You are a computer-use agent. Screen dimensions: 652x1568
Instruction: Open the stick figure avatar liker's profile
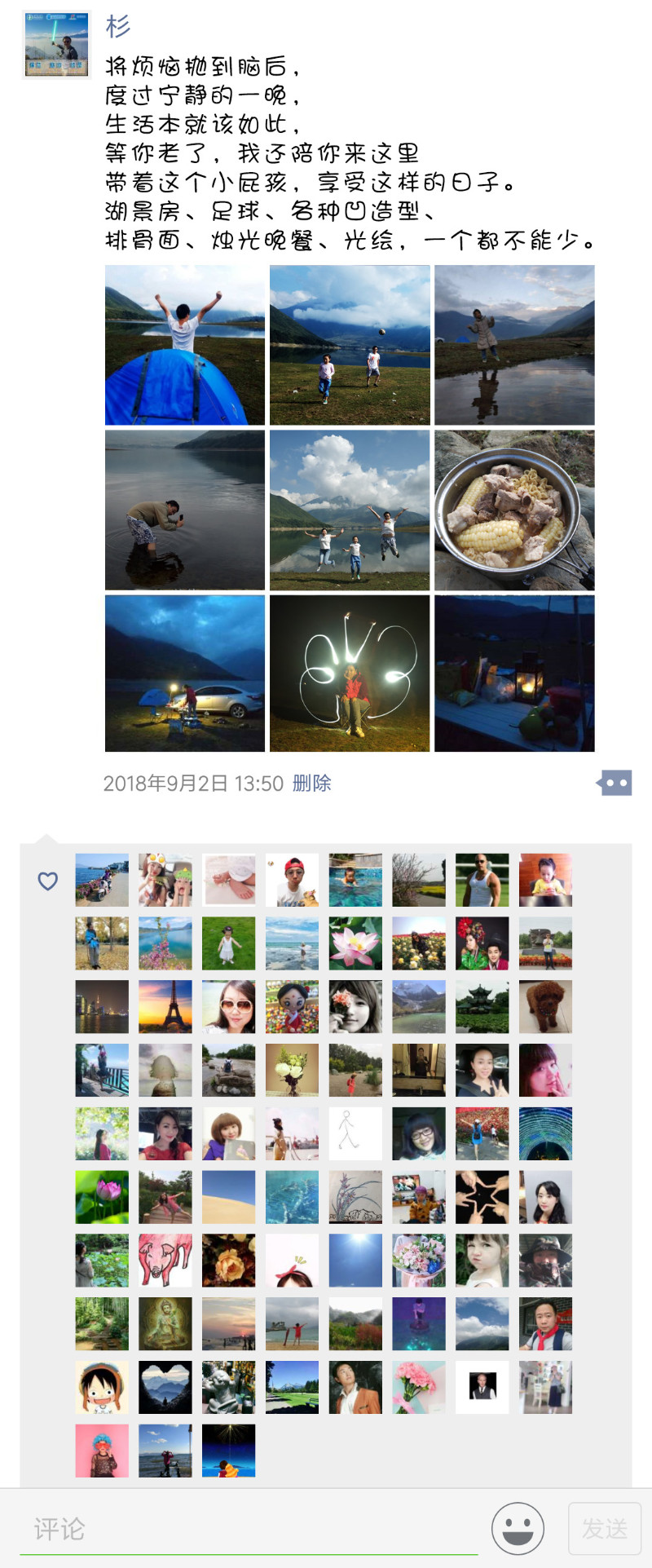355,1133
